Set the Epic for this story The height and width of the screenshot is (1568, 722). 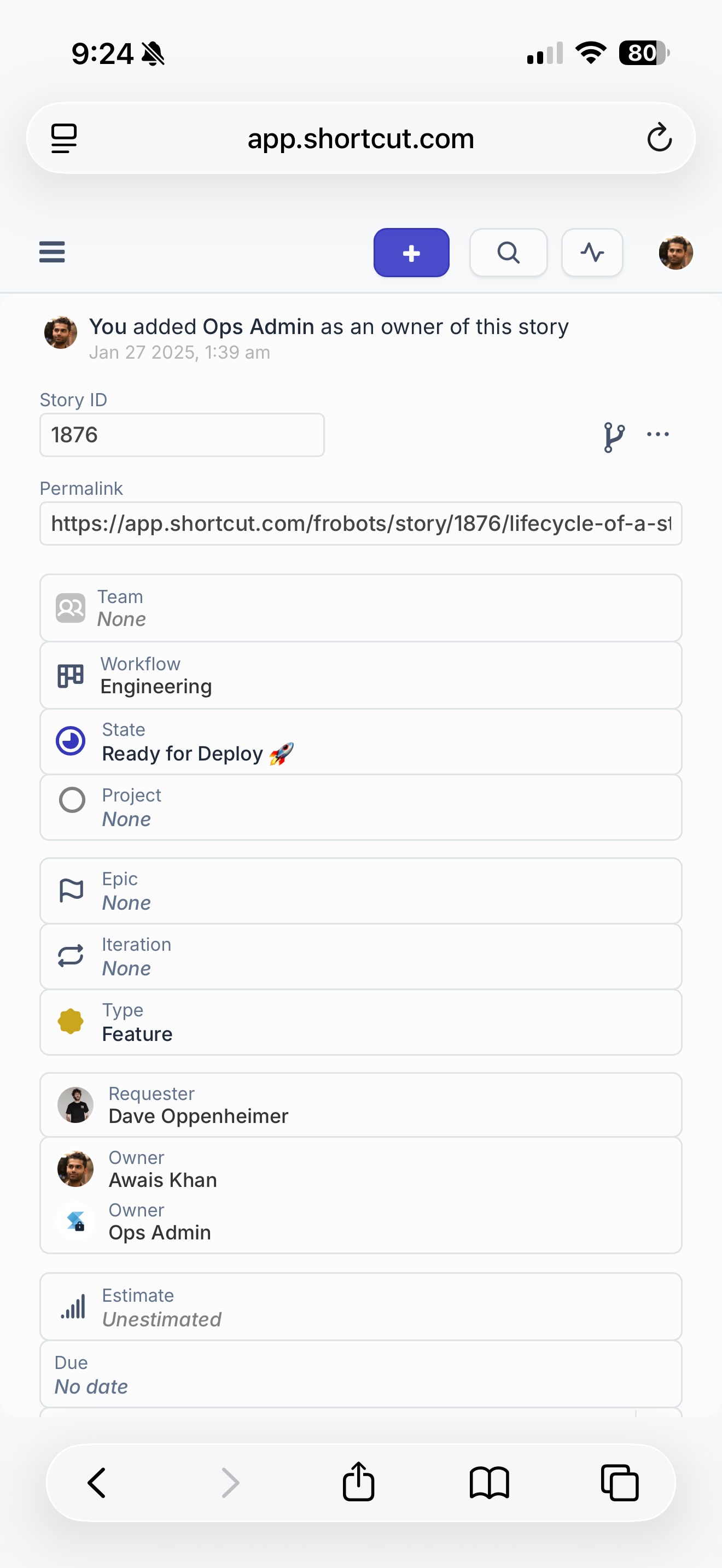[360, 891]
